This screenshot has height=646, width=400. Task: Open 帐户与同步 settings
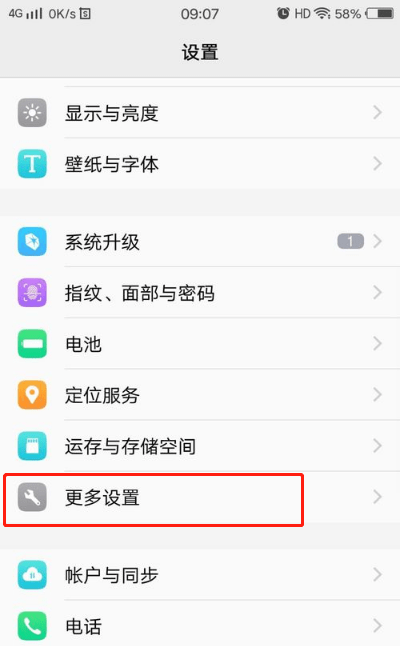point(200,575)
